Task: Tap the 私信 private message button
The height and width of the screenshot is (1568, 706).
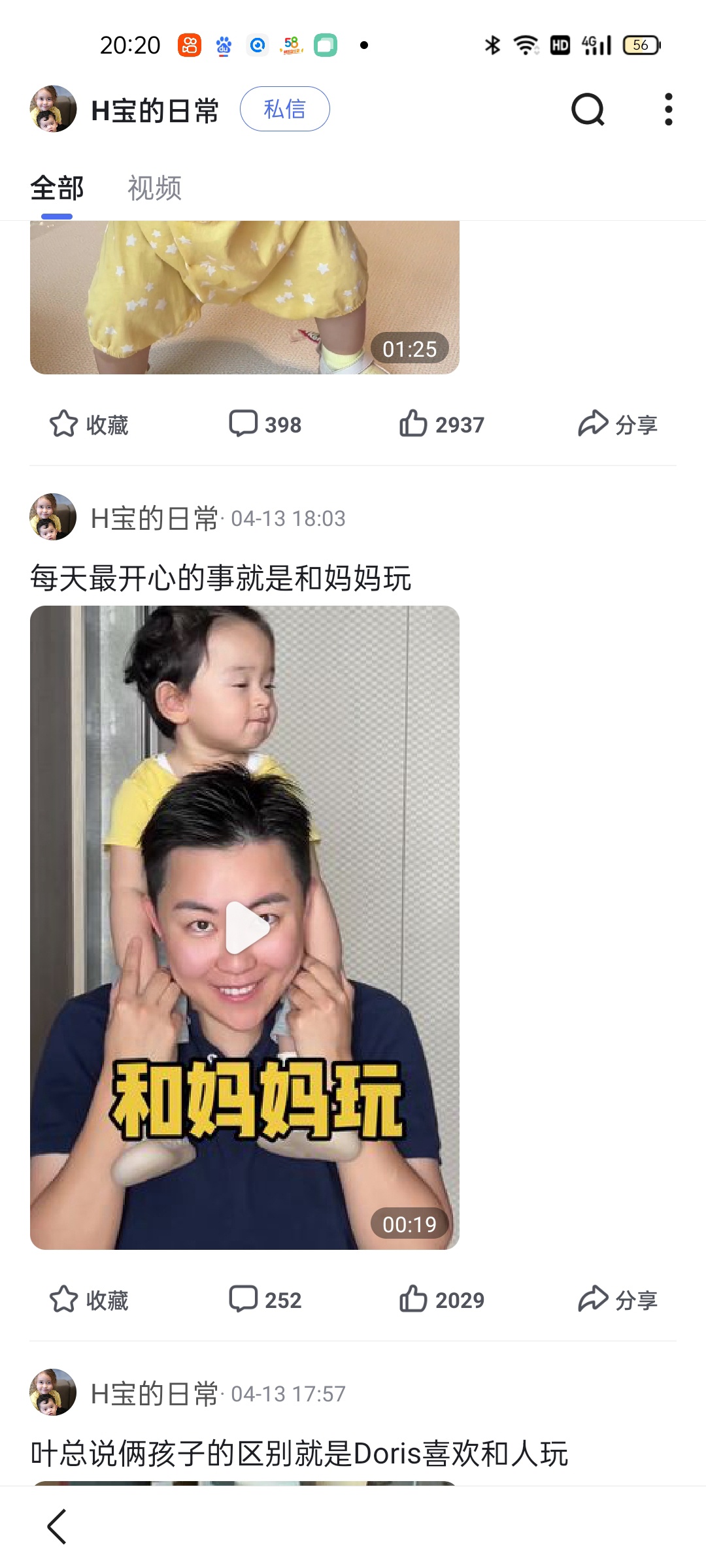Action: pyautogui.click(x=284, y=109)
